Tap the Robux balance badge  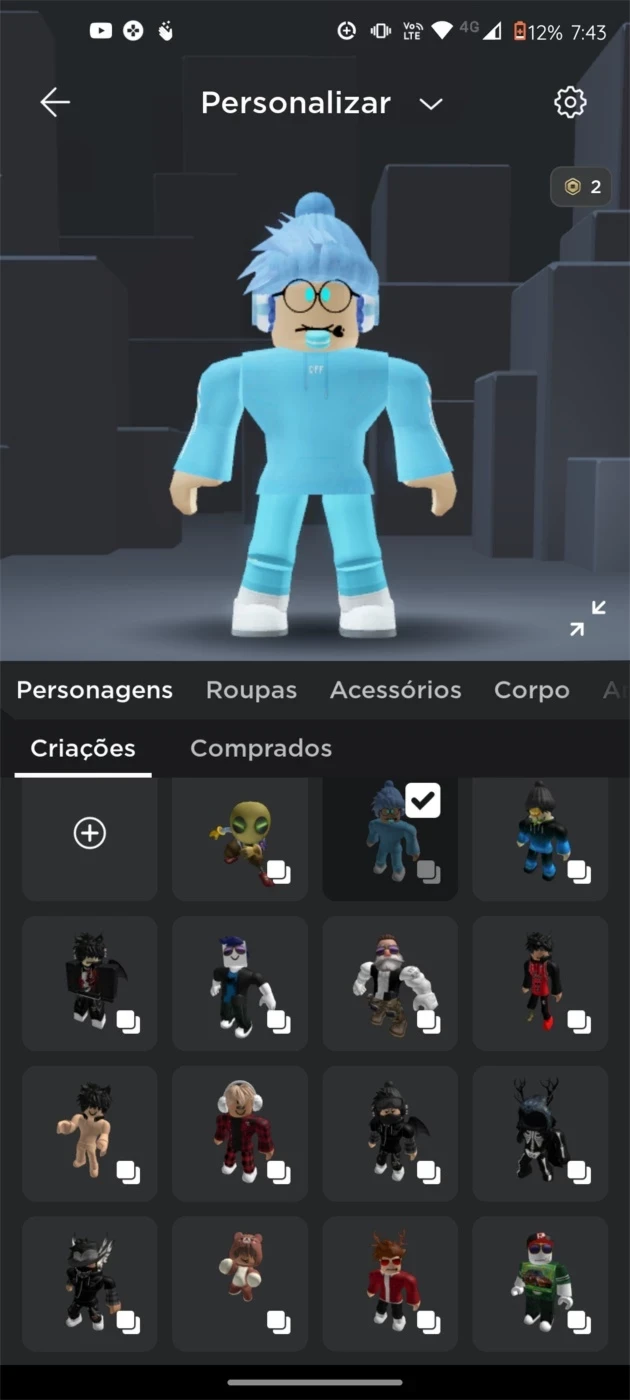point(581,187)
